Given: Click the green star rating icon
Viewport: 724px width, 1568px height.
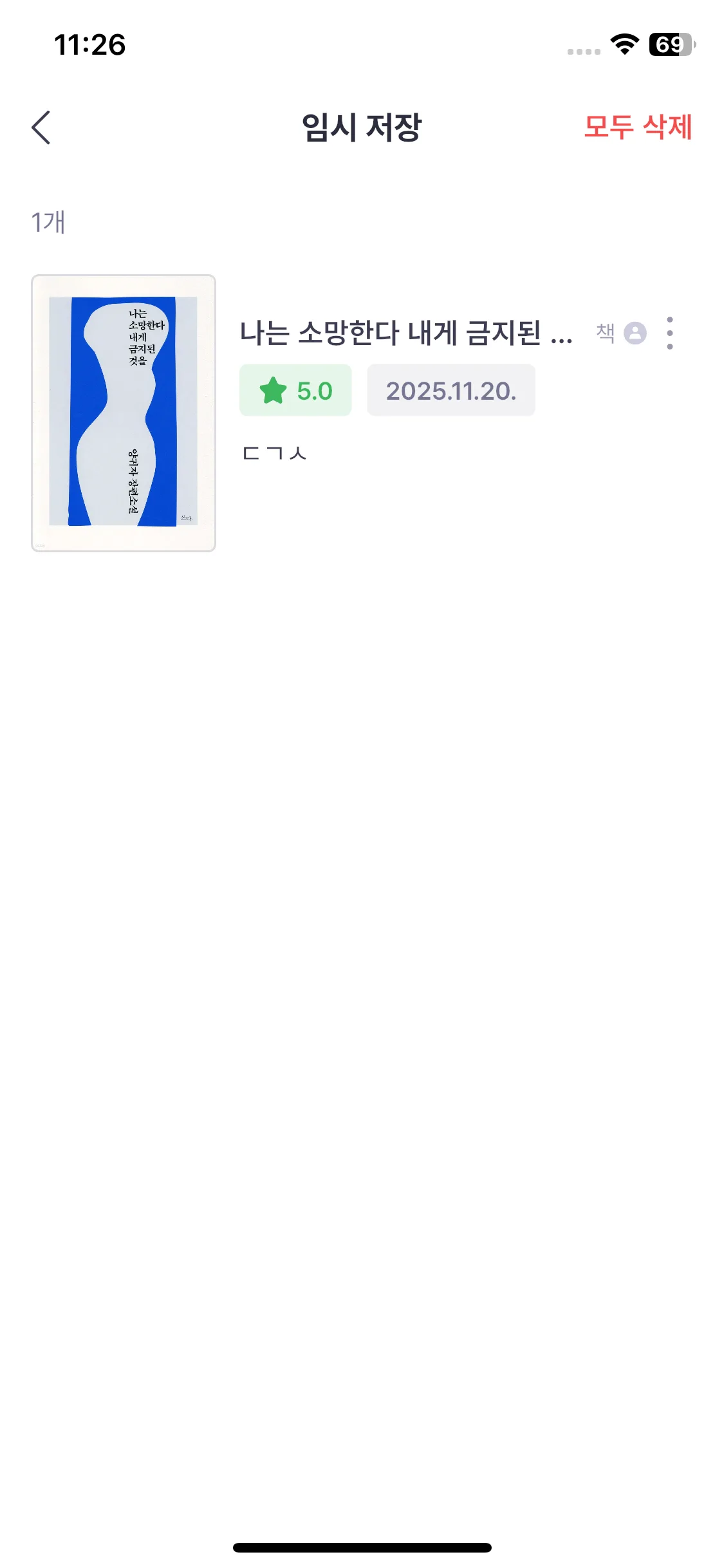Looking at the screenshot, I should 274,390.
